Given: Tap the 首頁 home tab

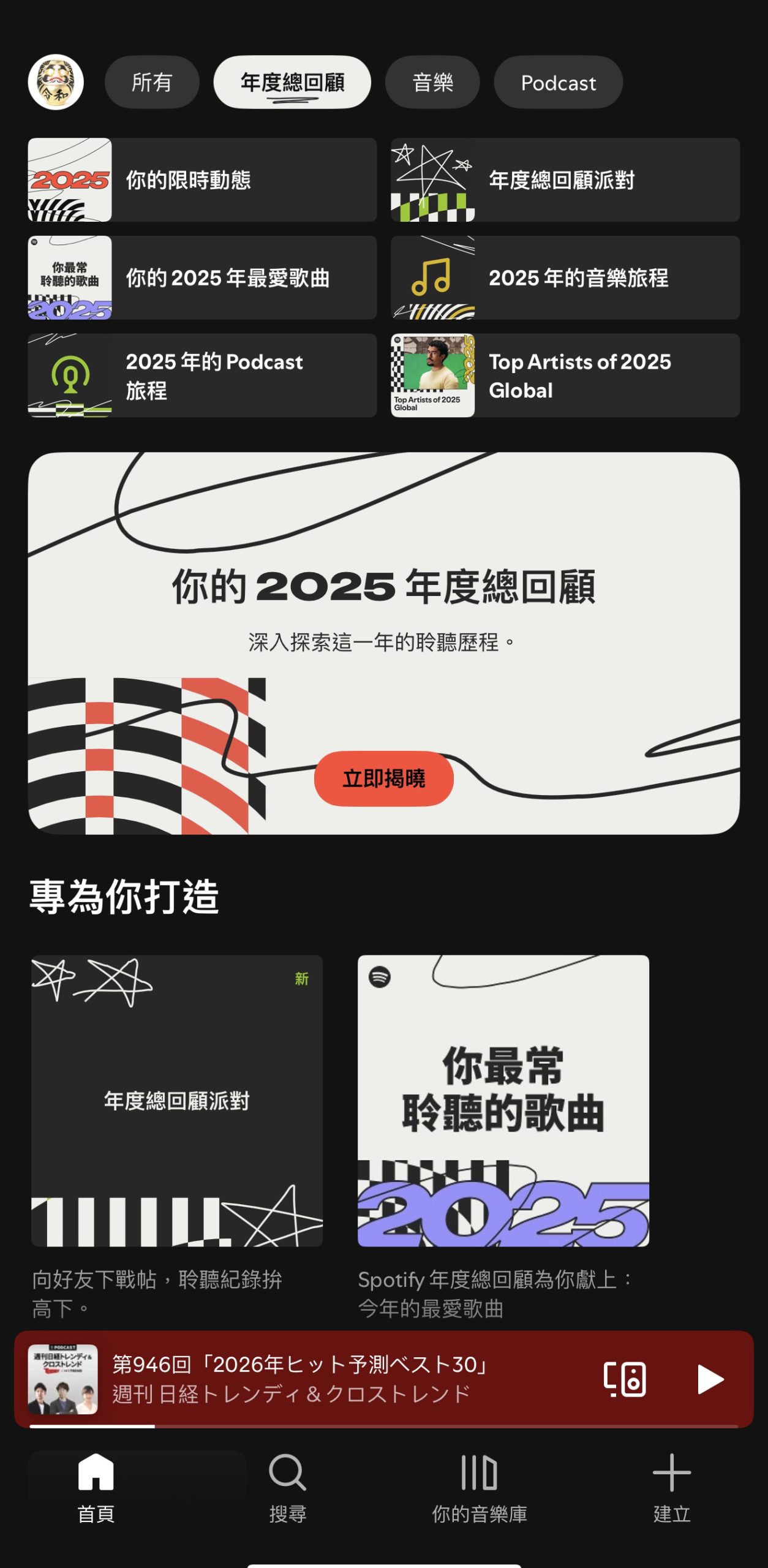Looking at the screenshot, I should pos(96,1487).
